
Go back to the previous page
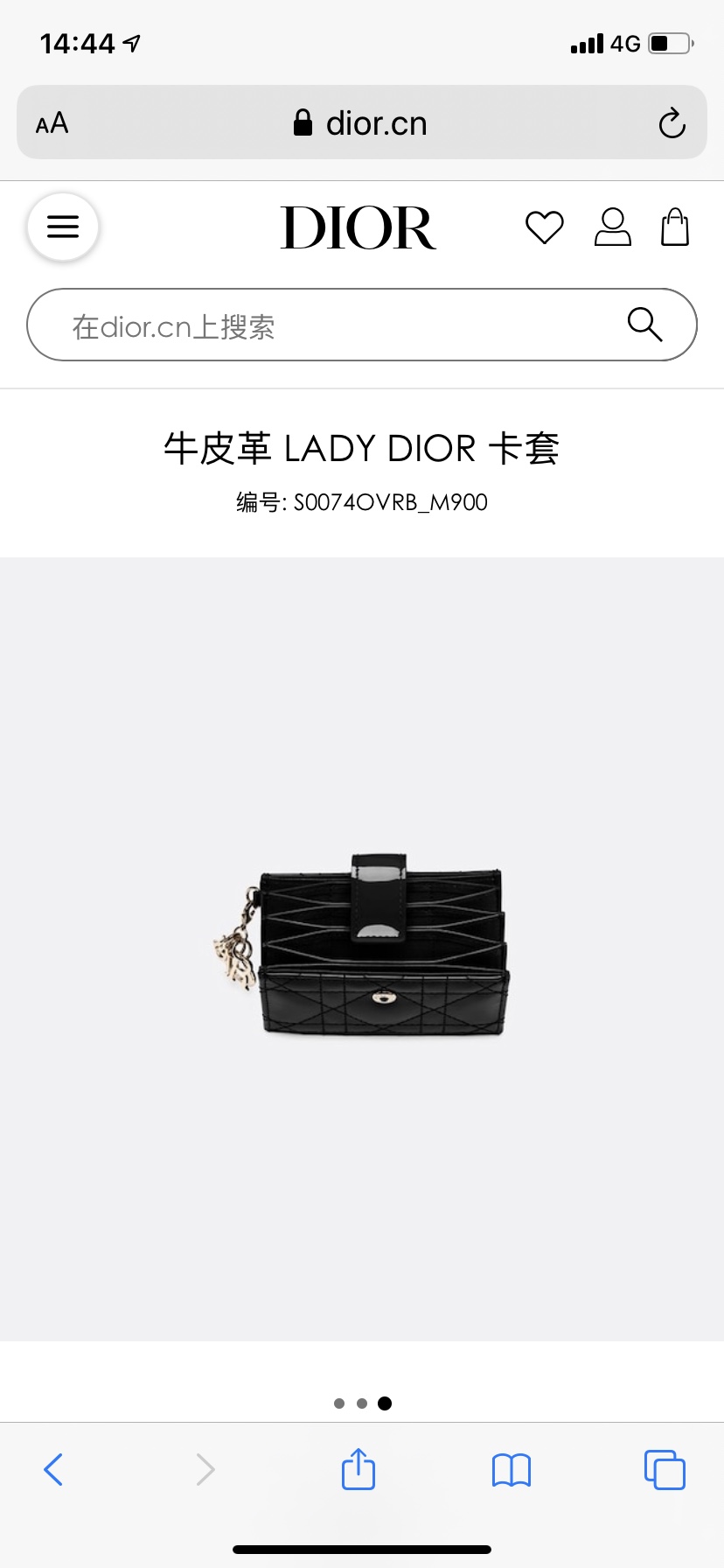[x=53, y=1469]
